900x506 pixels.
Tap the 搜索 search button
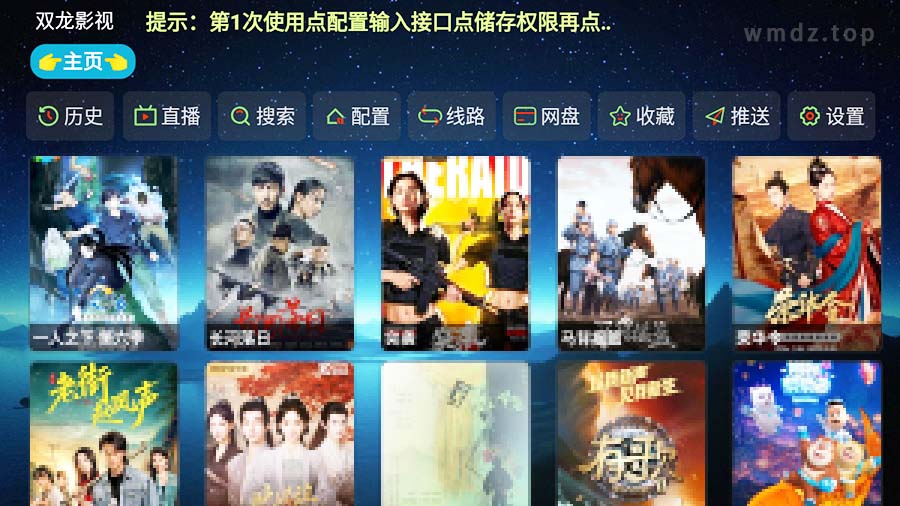click(x=262, y=116)
